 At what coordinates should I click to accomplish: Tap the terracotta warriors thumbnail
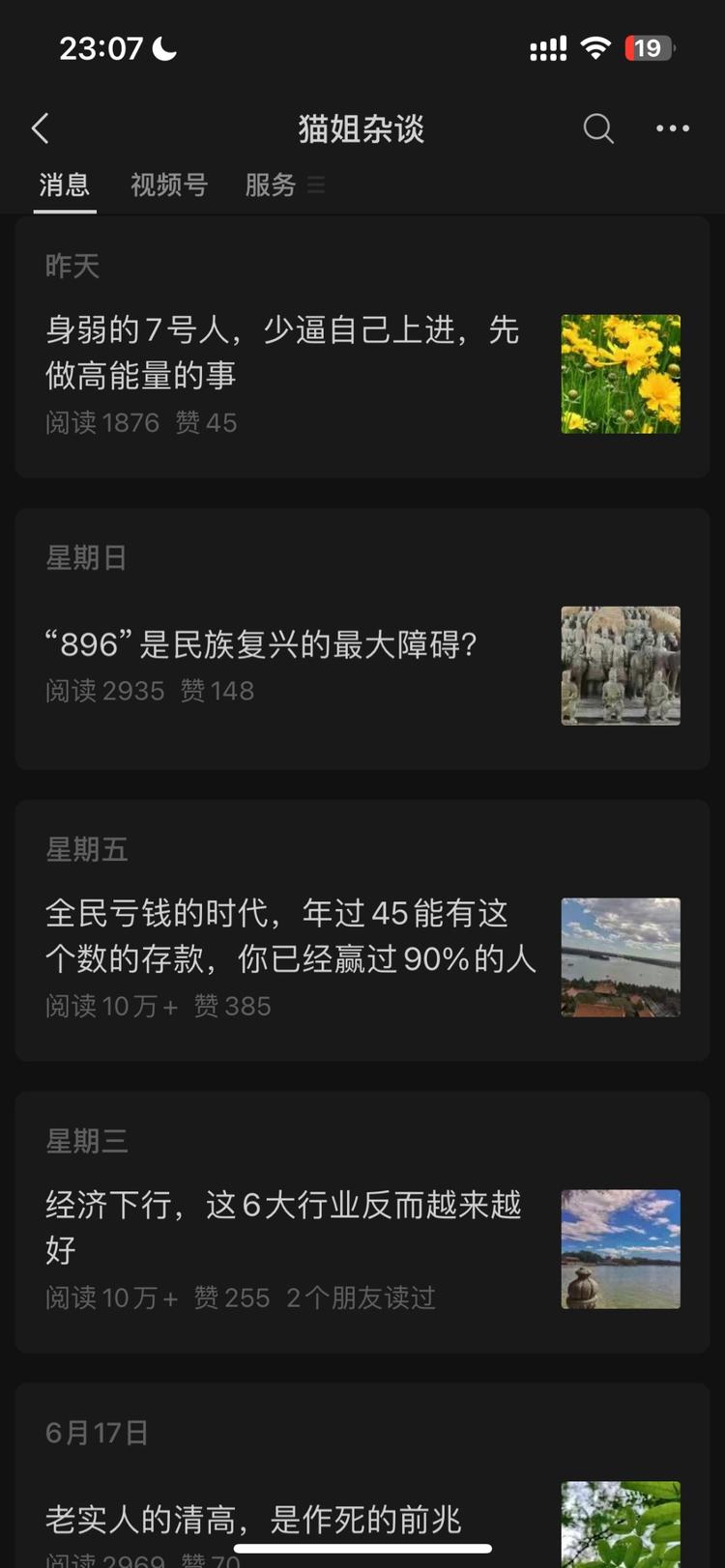[620, 666]
